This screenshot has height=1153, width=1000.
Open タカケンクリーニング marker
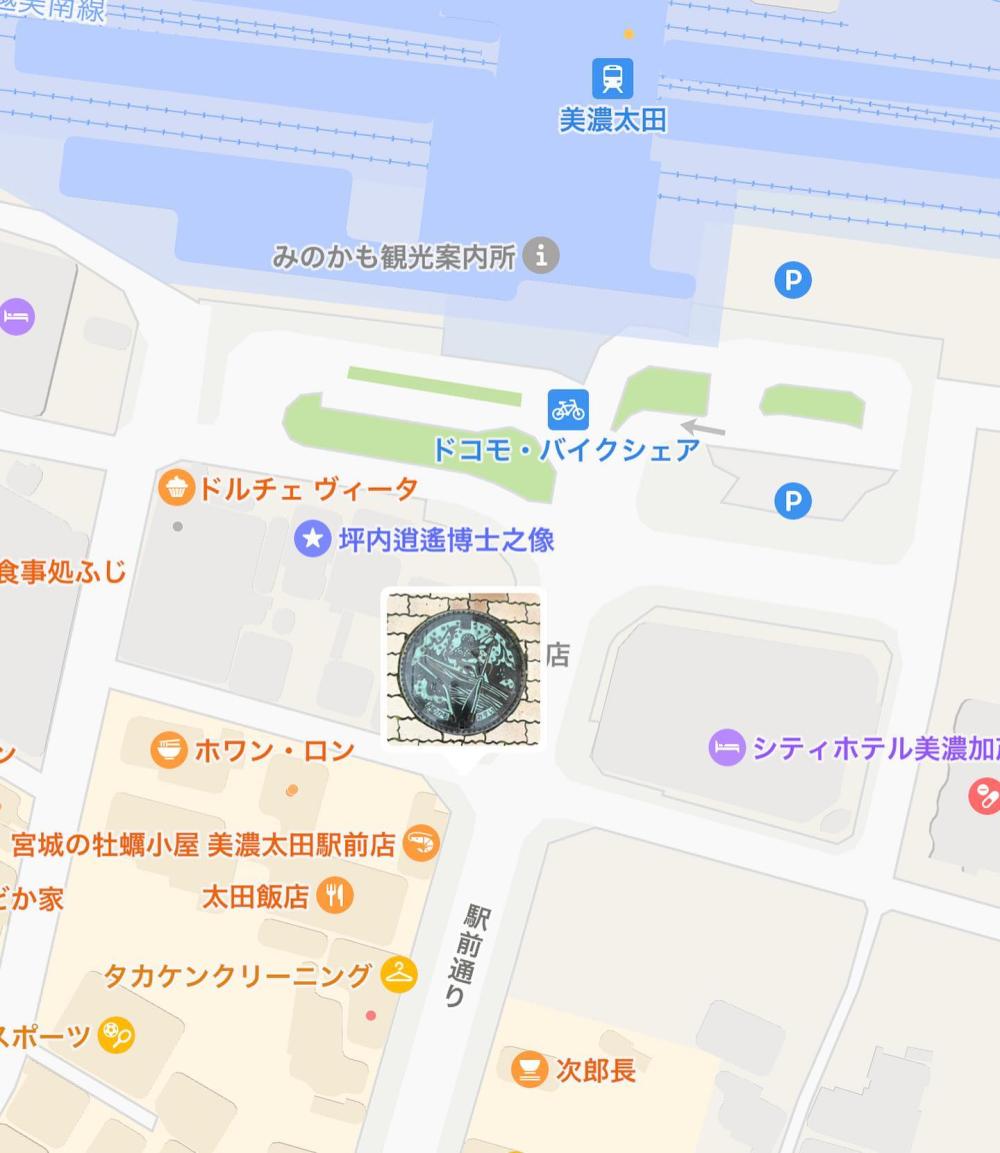tap(399, 974)
